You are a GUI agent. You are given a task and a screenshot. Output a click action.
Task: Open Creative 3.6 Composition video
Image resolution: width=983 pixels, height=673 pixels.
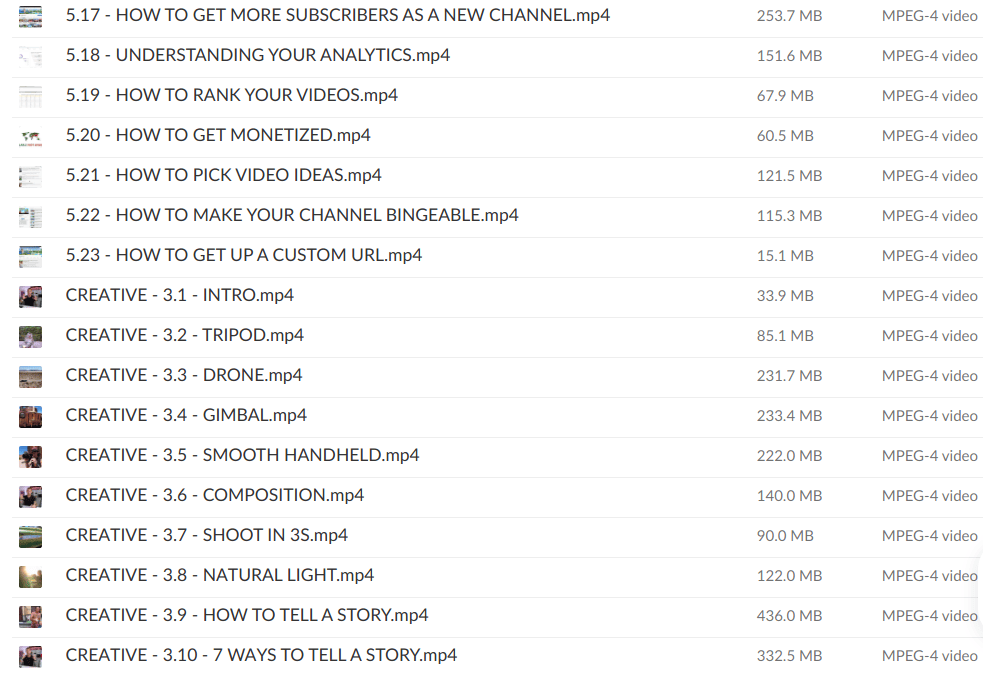[214, 496]
